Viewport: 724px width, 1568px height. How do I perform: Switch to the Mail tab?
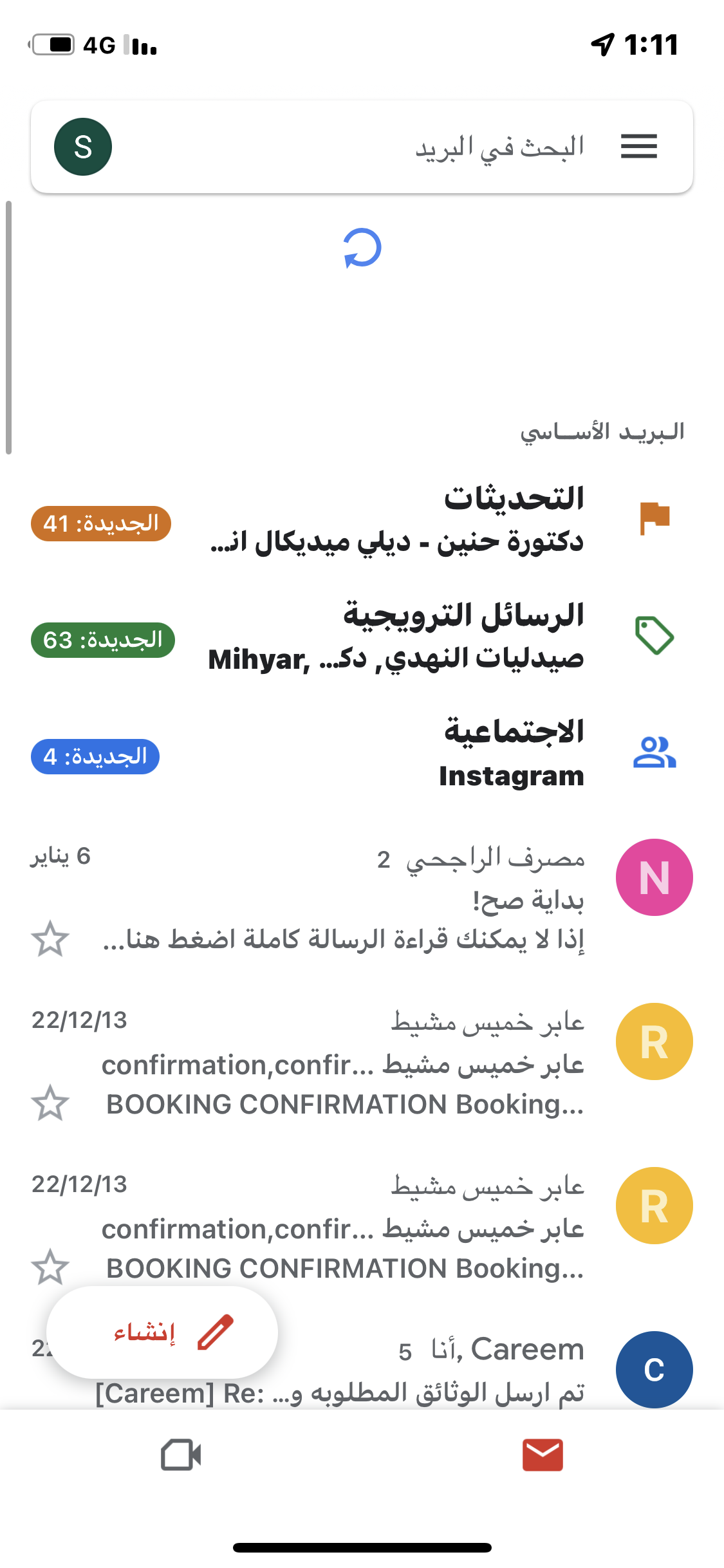(x=543, y=1455)
